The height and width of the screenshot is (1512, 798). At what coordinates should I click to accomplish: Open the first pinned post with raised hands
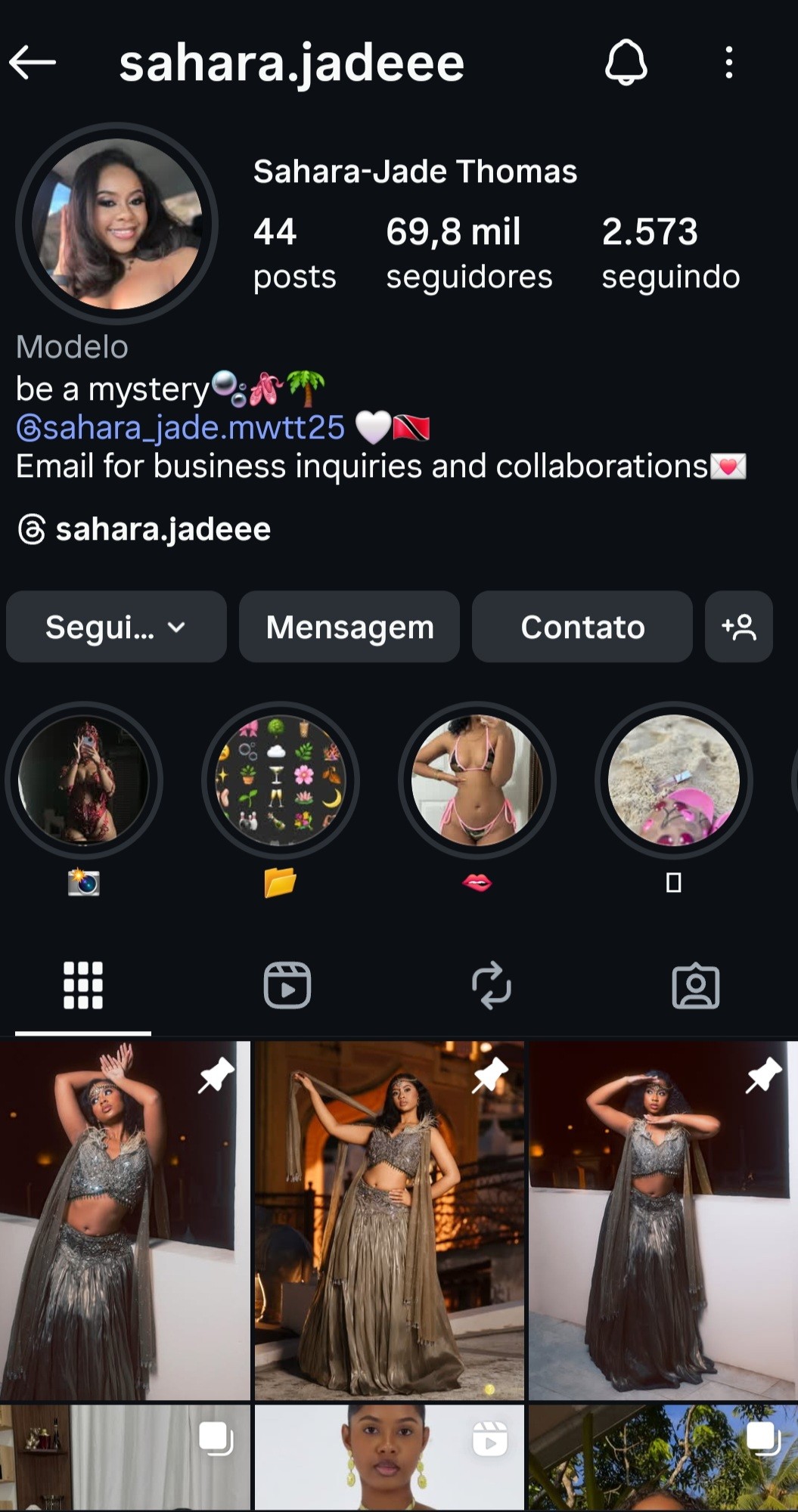pos(125,1220)
